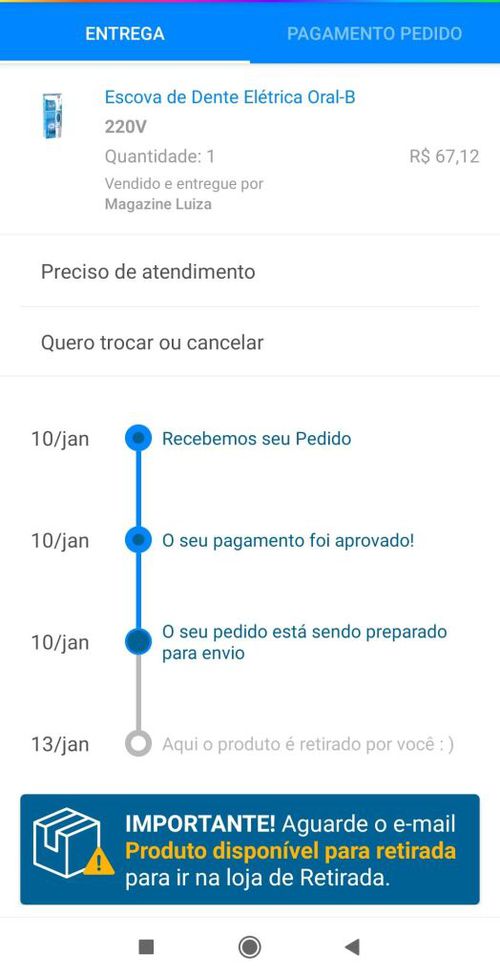This screenshot has width=500, height=977.
Task: Tap the toothbrush product thumbnail
Action: coord(52,116)
